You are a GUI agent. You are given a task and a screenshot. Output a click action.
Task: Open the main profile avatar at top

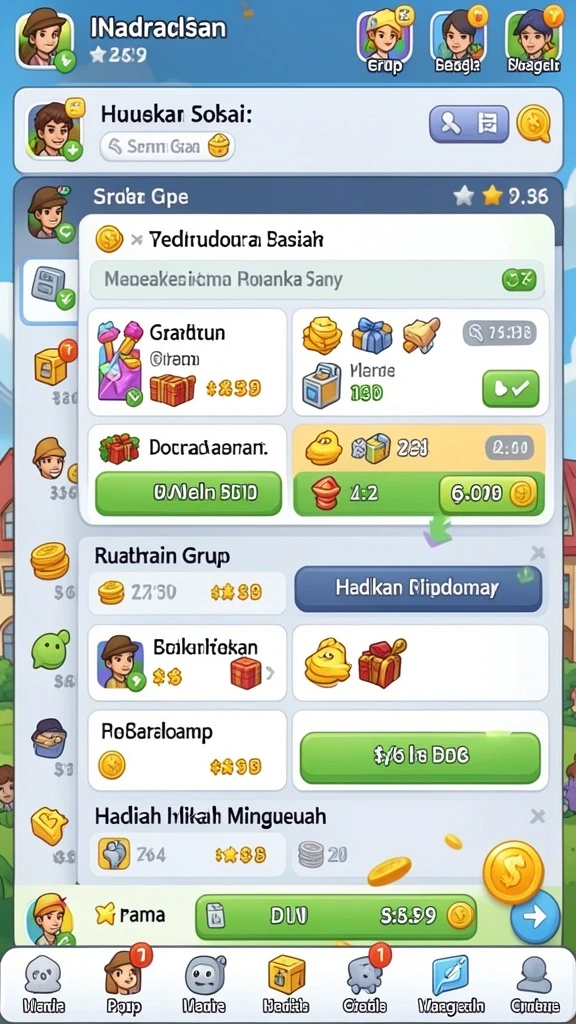coord(44,38)
